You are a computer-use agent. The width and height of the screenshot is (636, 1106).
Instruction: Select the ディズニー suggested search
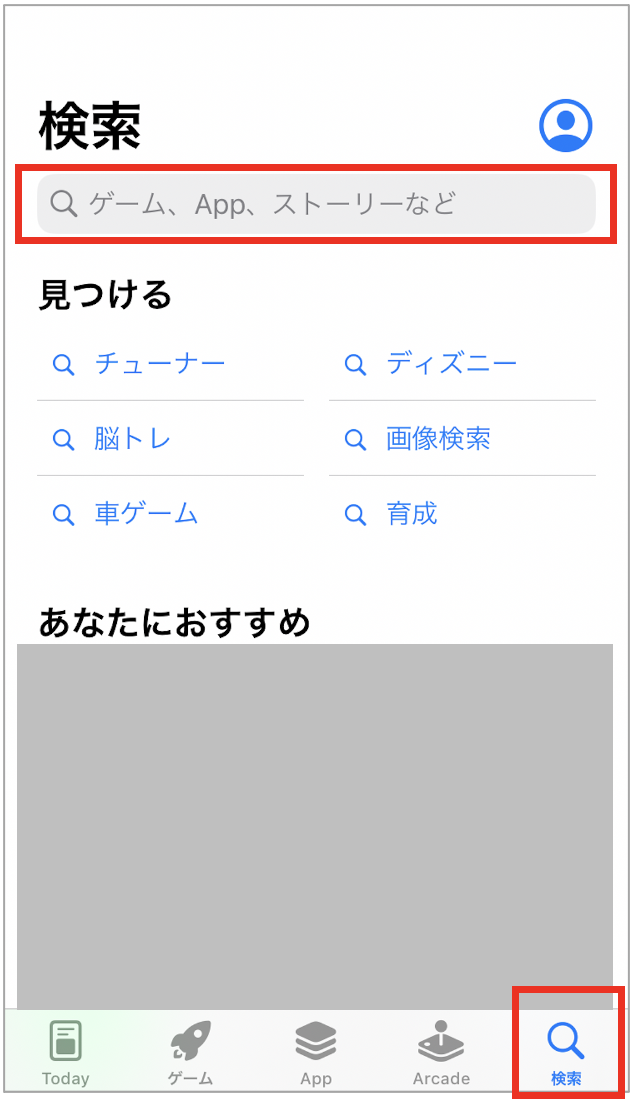point(462,364)
